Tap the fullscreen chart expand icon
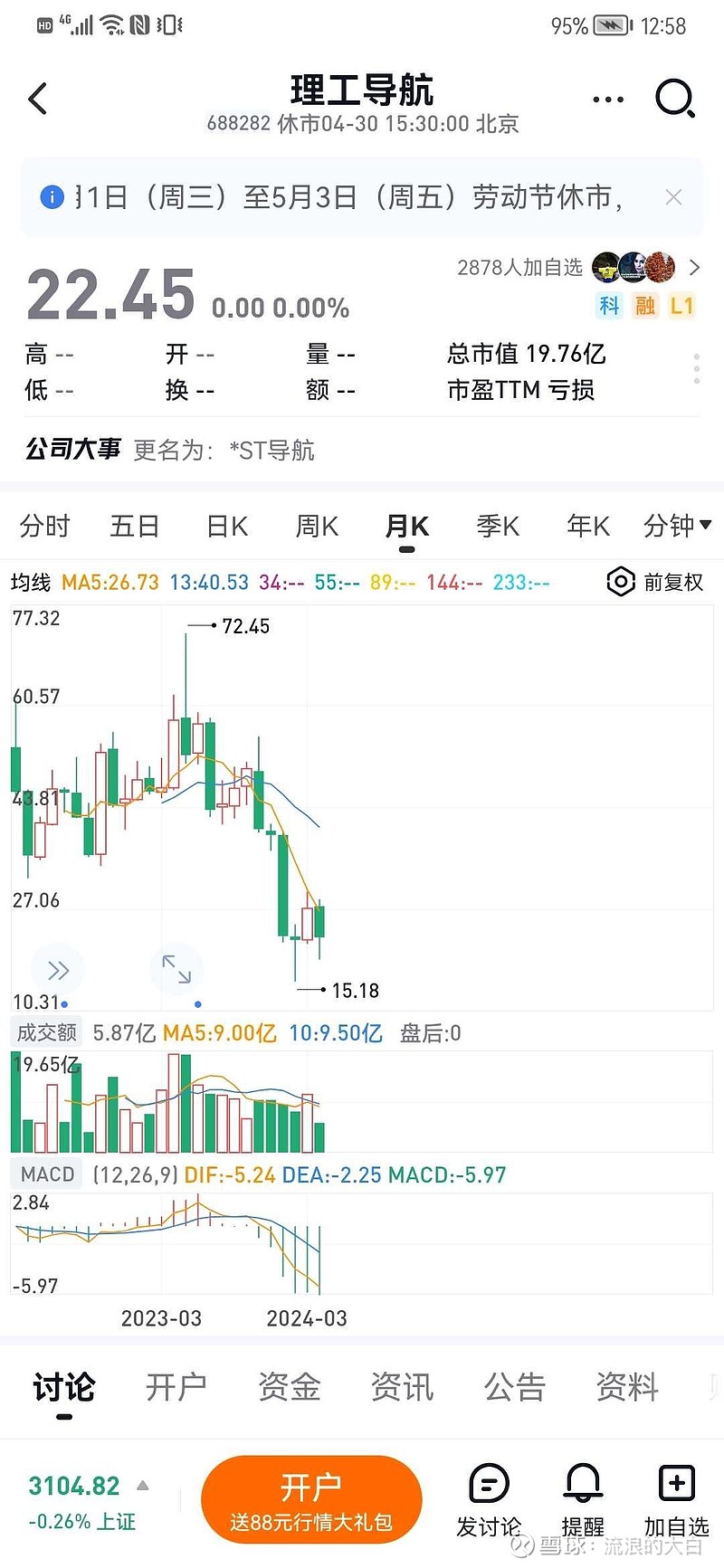 click(x=177, y=970)
